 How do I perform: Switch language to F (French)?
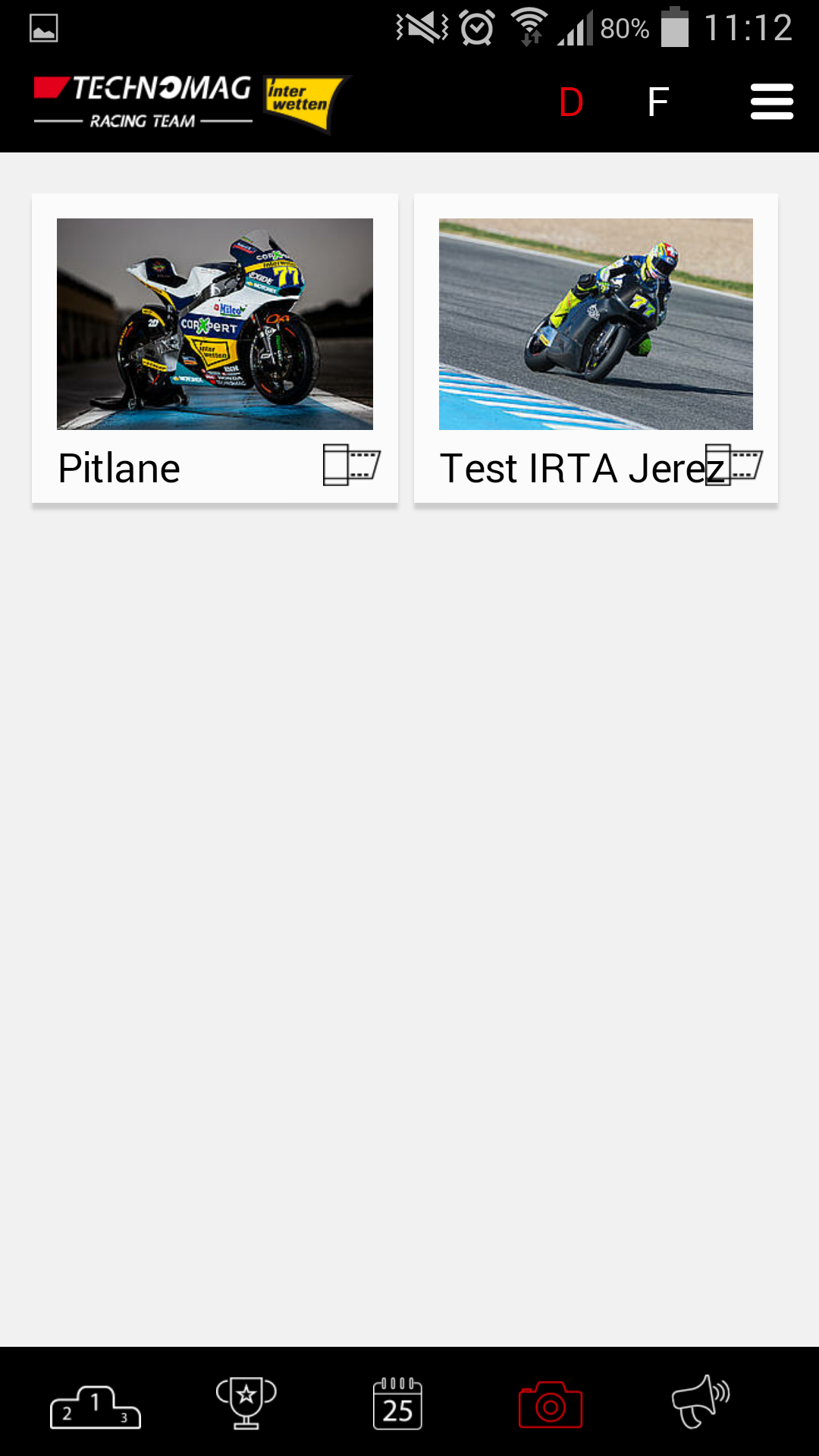657,102
